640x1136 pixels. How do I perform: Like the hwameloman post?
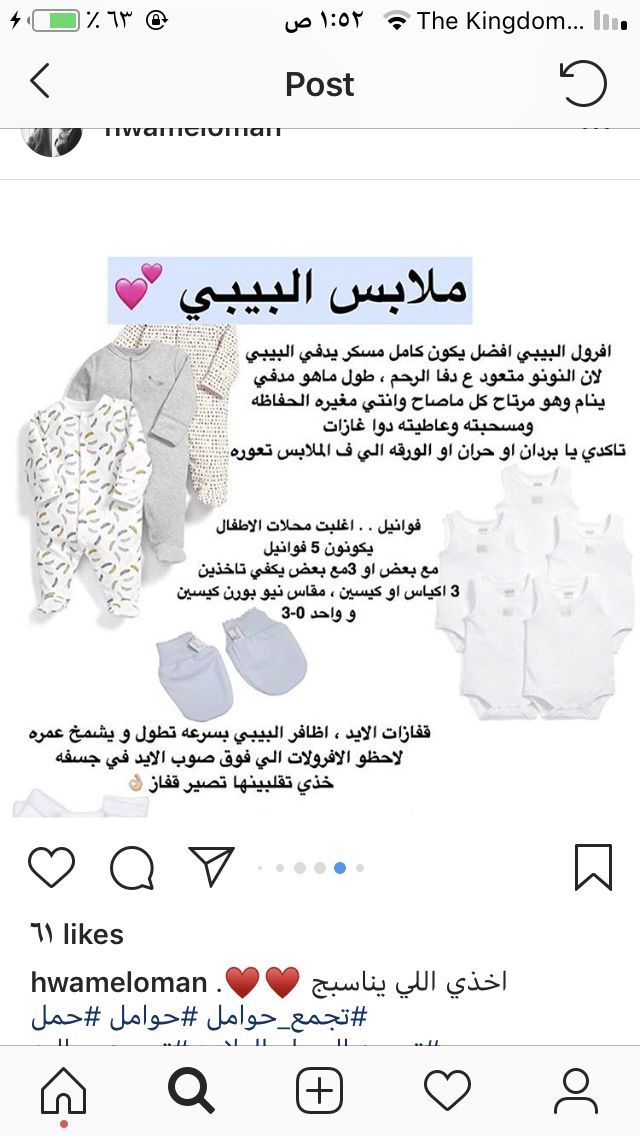[x=52, y=867]
